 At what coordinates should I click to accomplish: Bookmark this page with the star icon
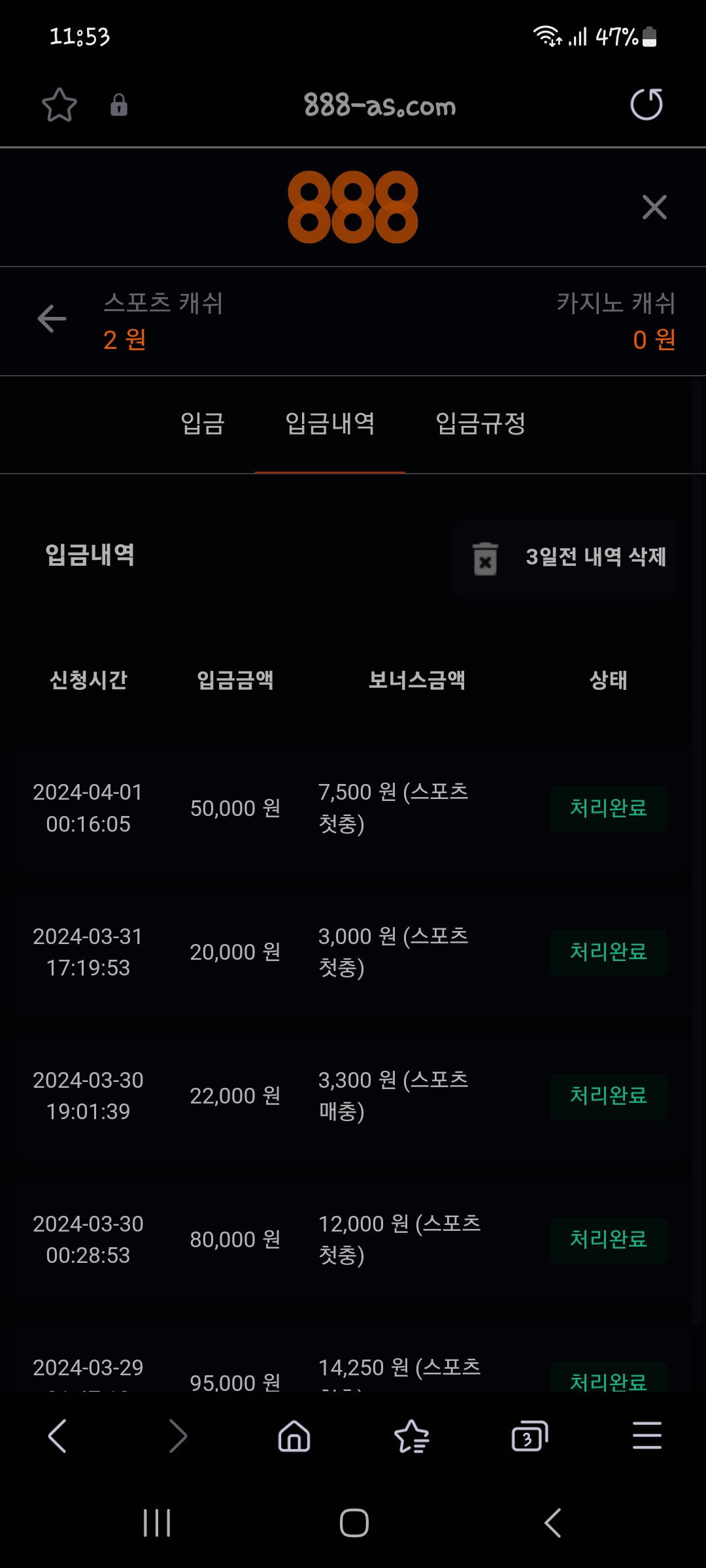click(59, 105)
